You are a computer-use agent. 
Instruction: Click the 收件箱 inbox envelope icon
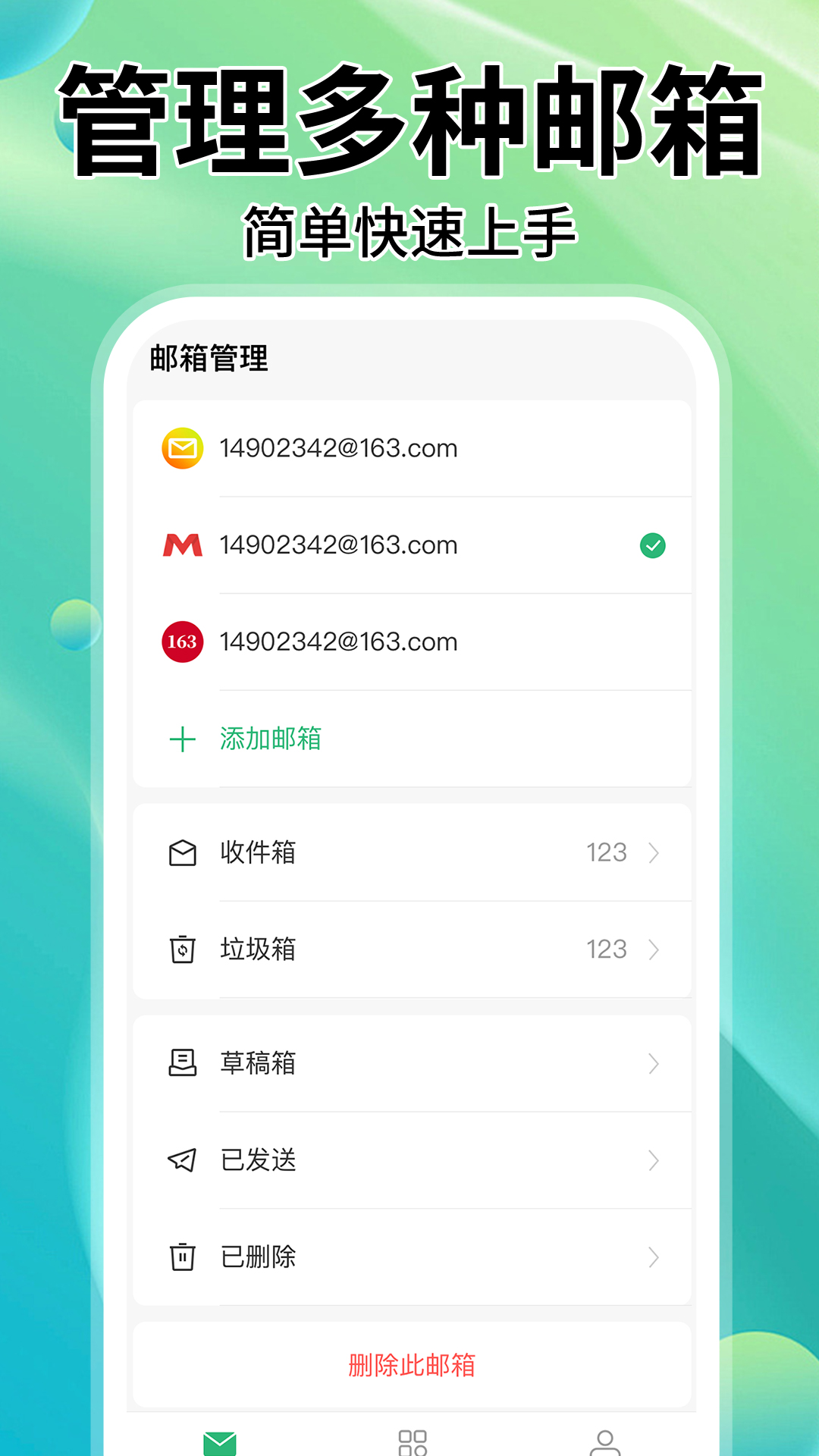tap(182, 852)
